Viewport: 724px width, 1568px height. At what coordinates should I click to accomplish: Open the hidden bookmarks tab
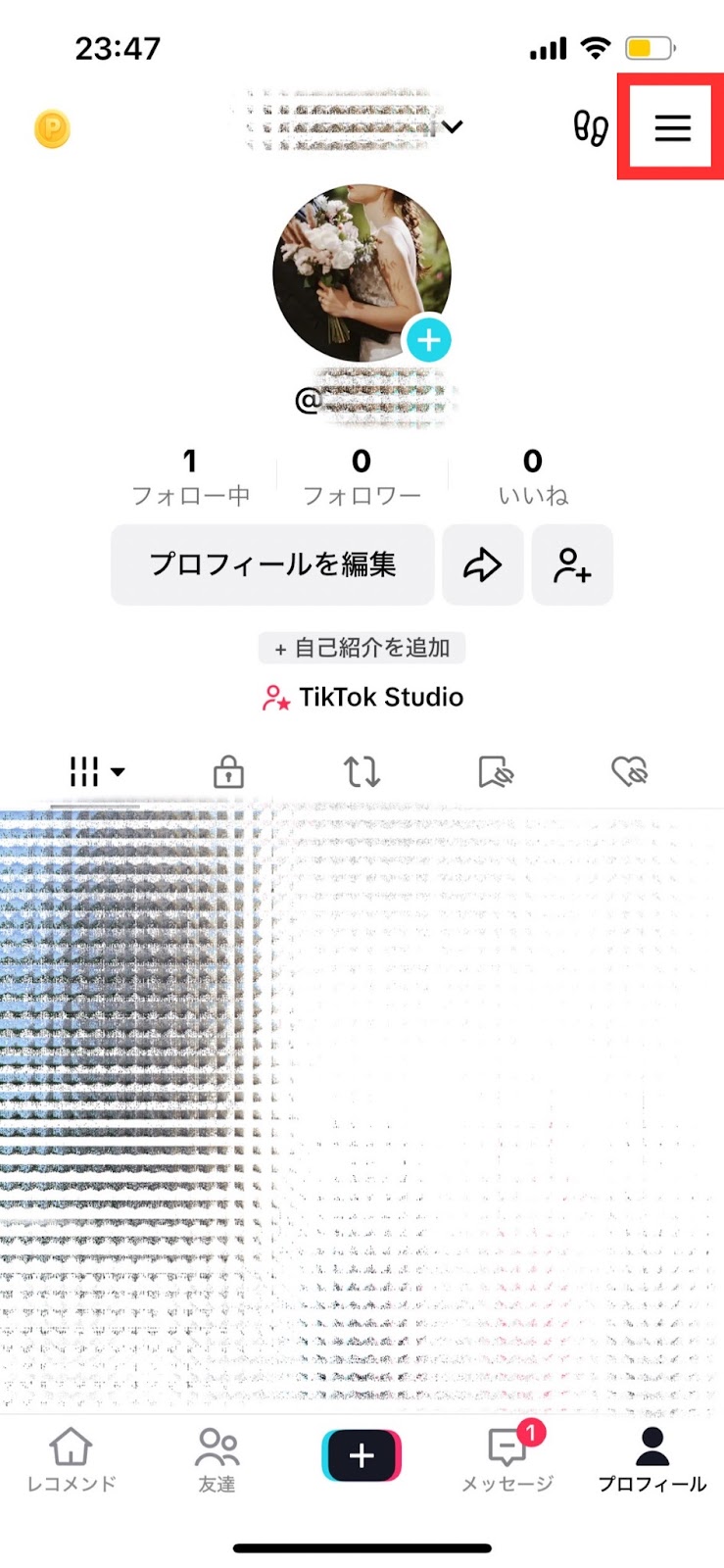tap(496, 771)
